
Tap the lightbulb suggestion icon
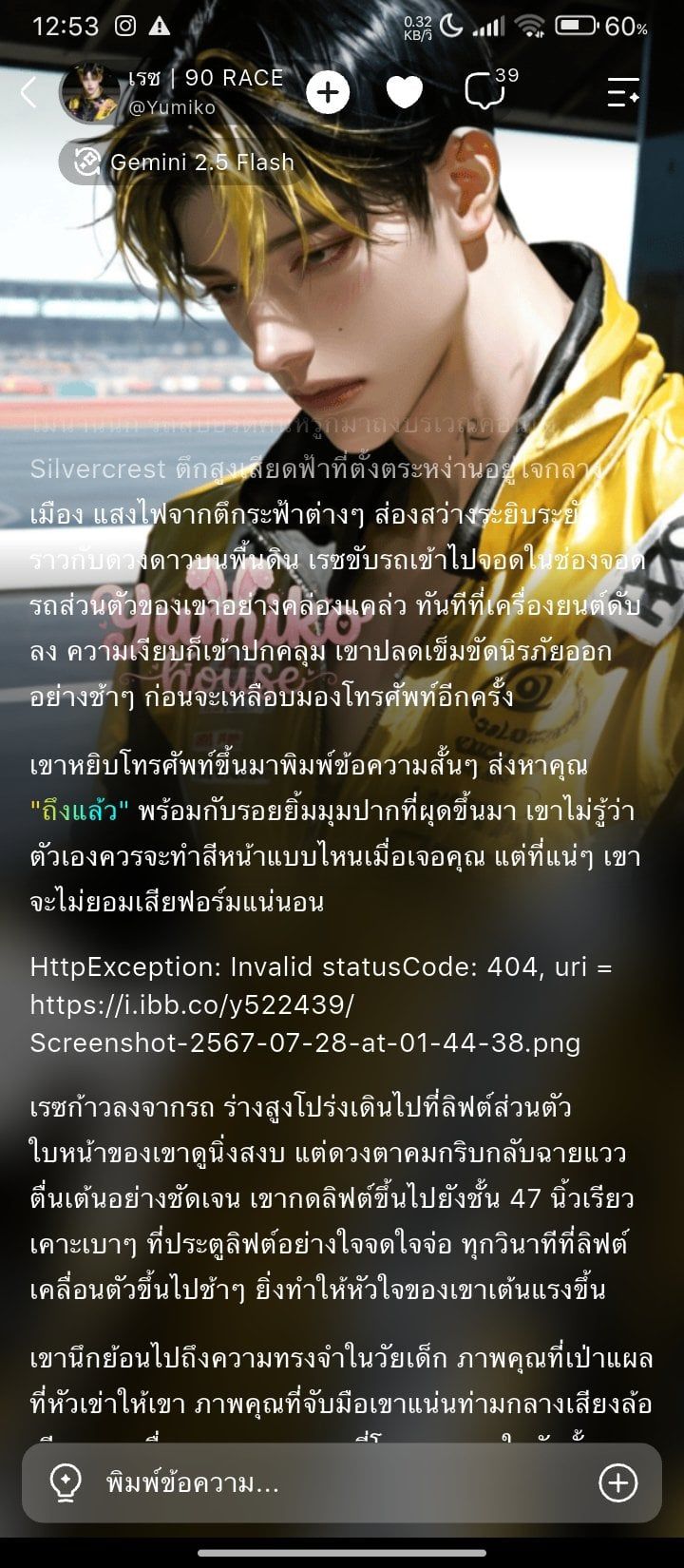point(66,1482)
